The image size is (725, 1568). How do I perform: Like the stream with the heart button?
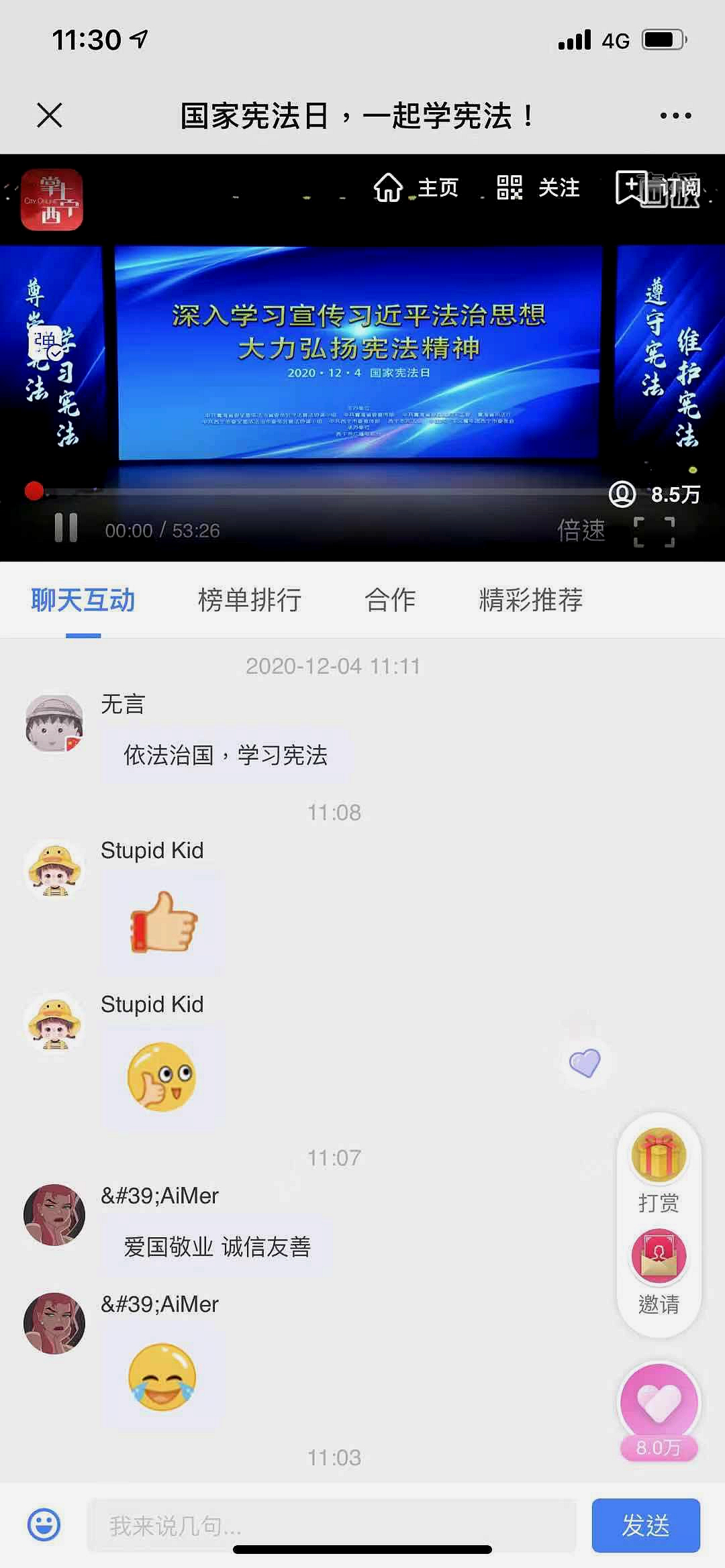click(x=659, y=1402)
